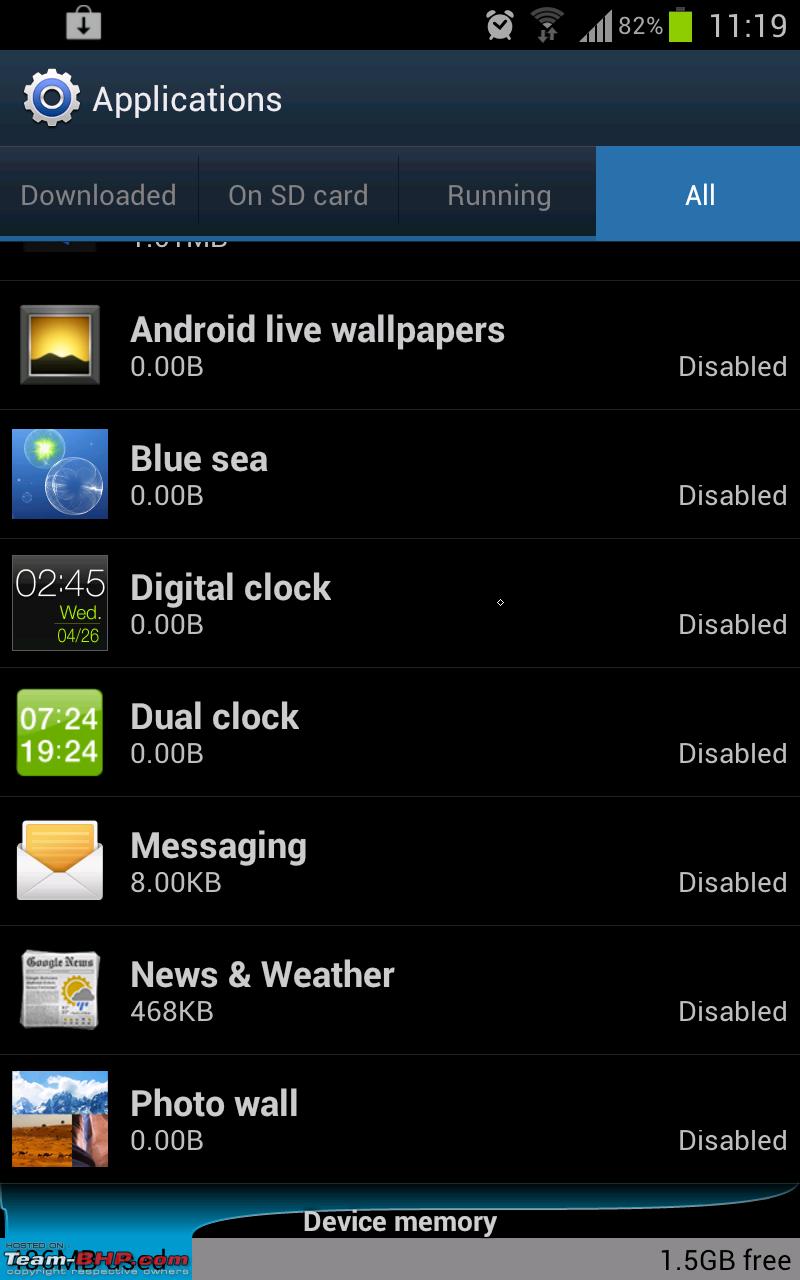This screenshot has height=1280, width=800.
Task: Open Dual clock app details
Action: coord(400,732)
